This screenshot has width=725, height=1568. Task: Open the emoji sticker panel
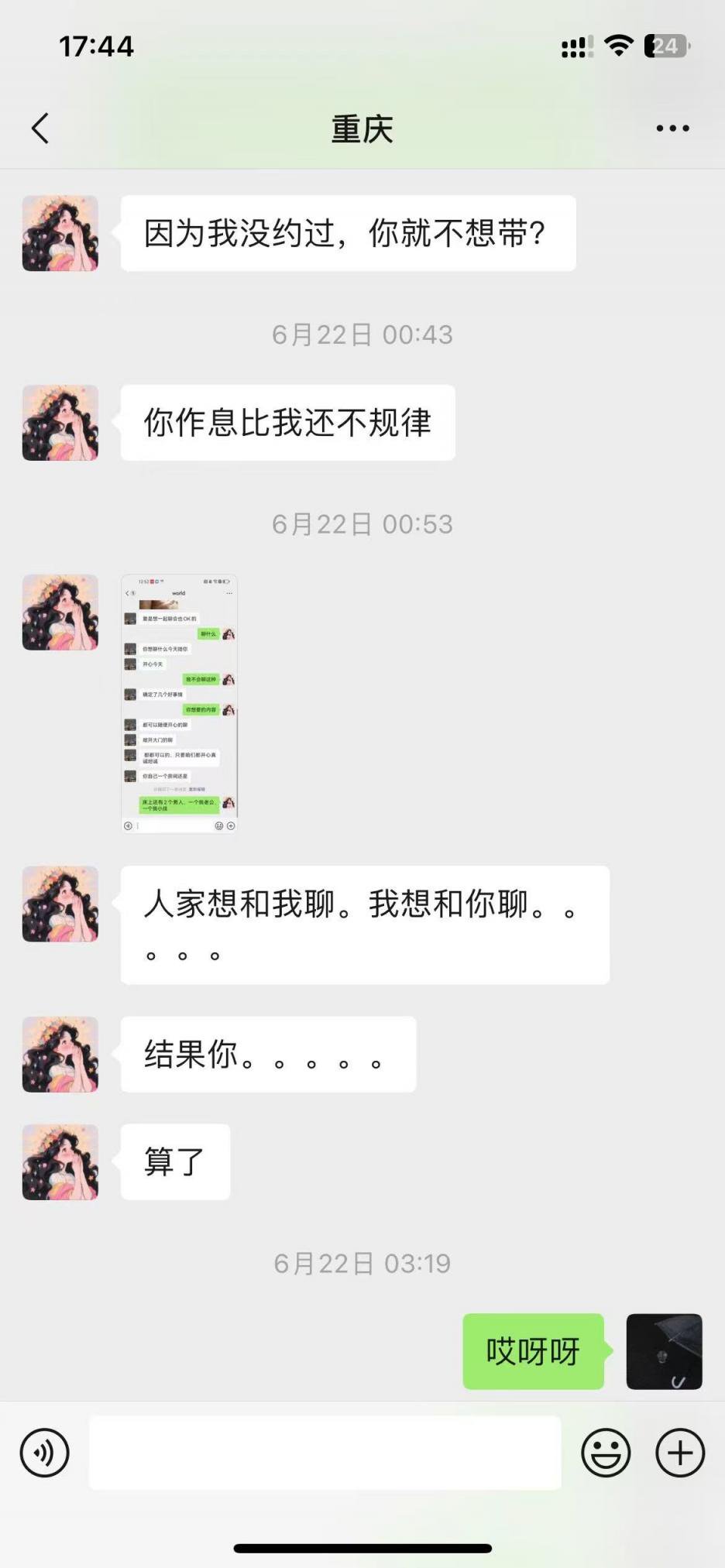pyautogui.click(x=606, y=1453)
